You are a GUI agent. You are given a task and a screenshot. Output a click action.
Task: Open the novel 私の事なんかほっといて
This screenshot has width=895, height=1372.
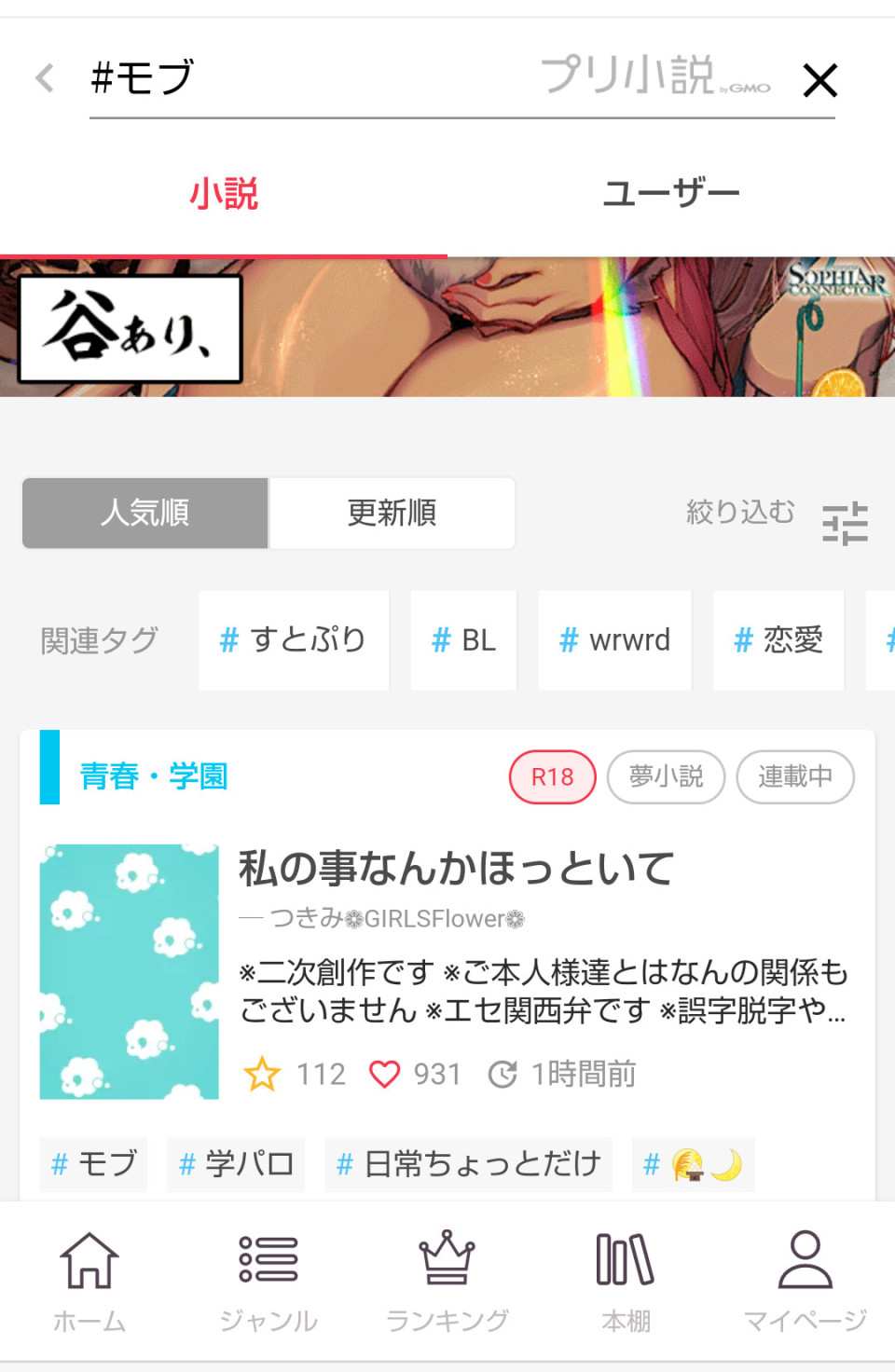tap(456, 868)
